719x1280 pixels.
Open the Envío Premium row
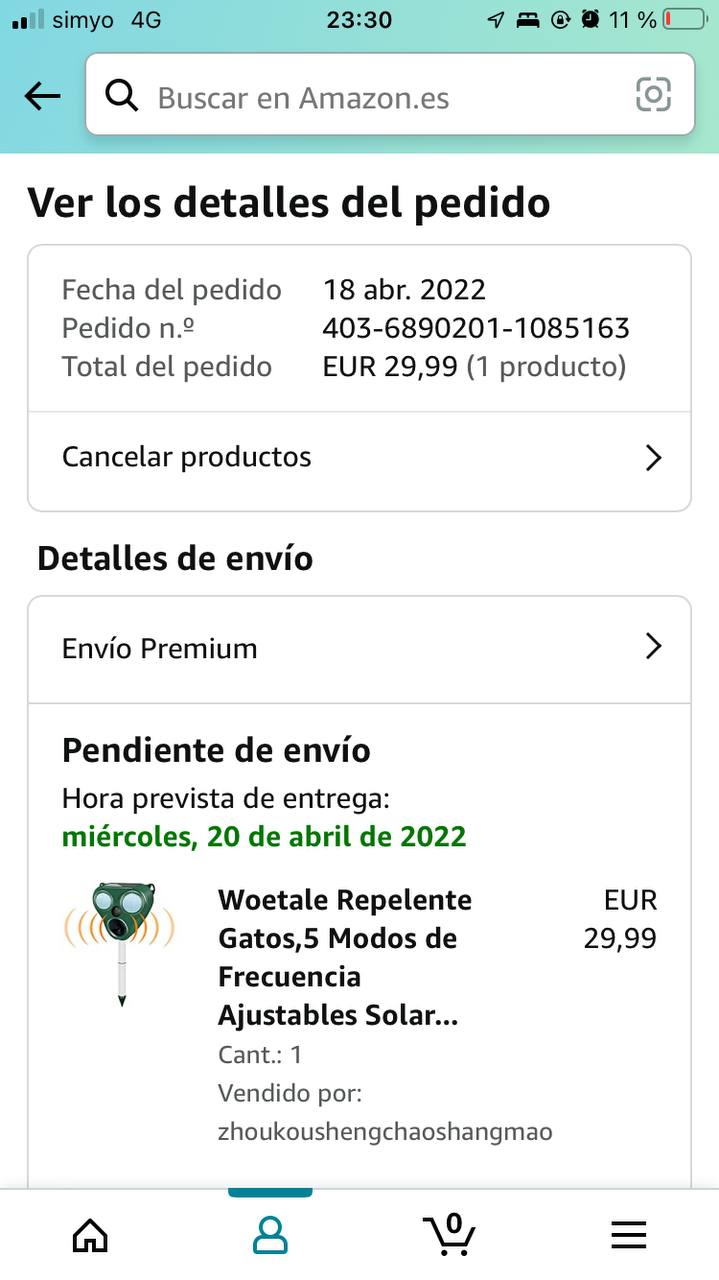[359, 648]
